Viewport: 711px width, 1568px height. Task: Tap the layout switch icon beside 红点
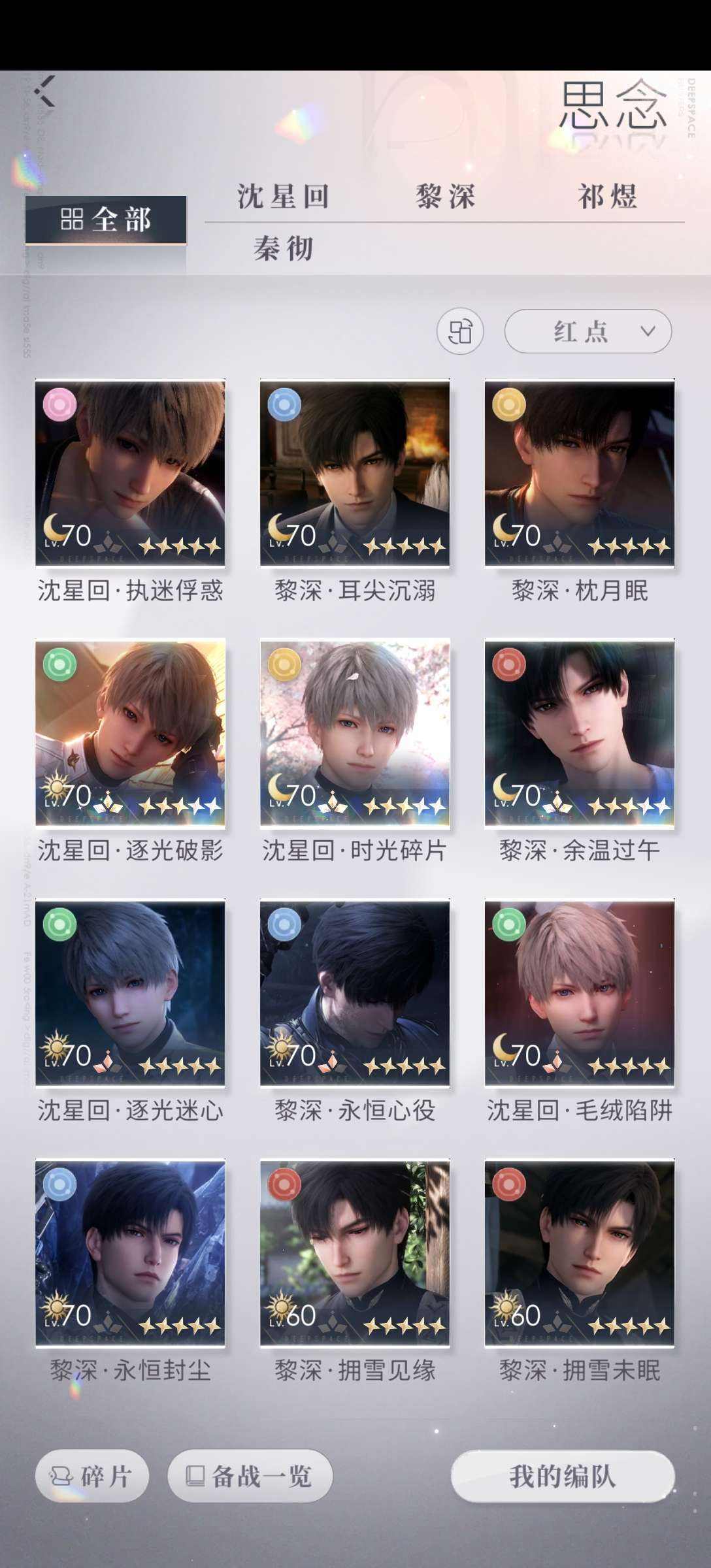(460, 332)
